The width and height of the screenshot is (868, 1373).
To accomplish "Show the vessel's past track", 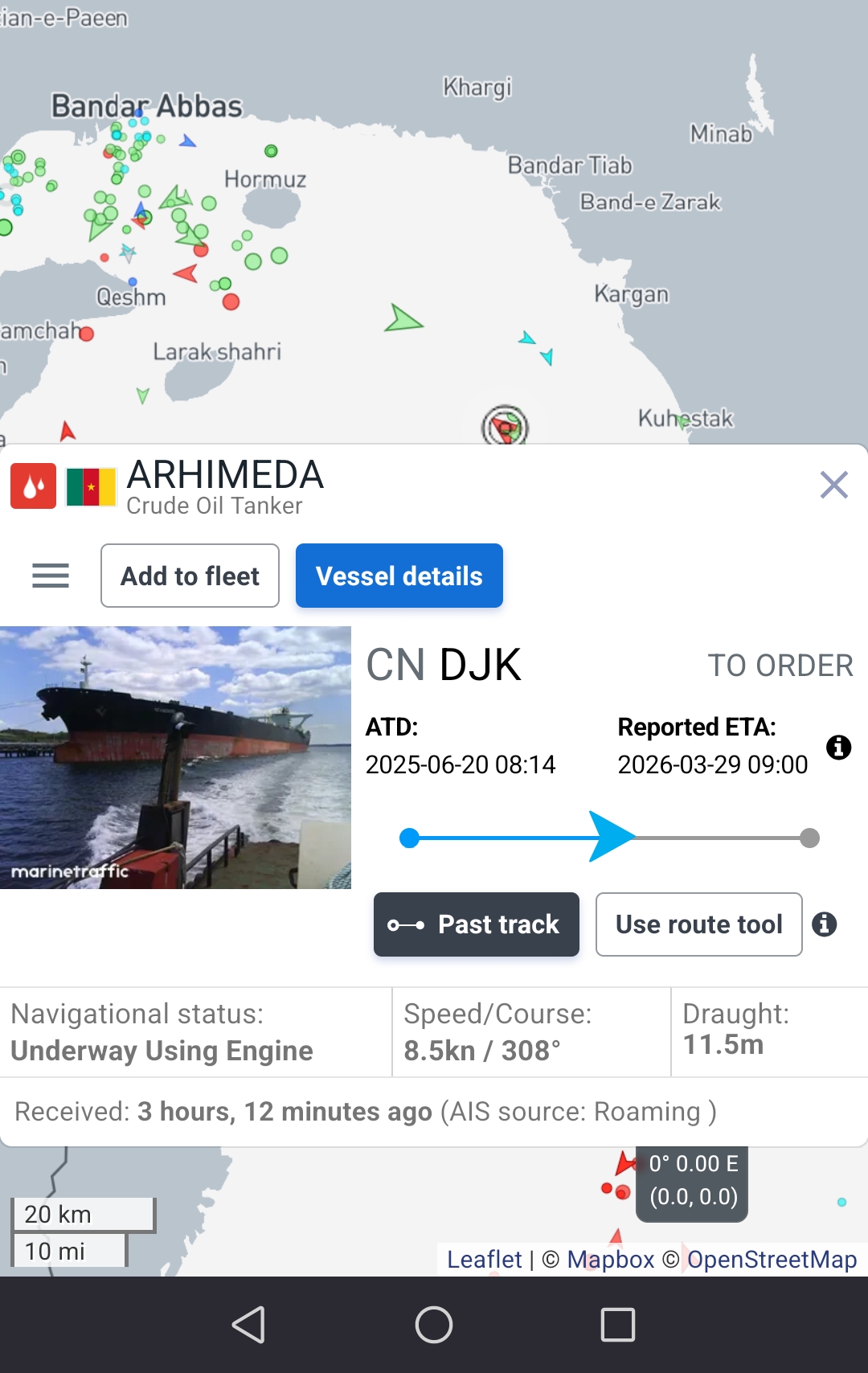I will coord(476,924).
